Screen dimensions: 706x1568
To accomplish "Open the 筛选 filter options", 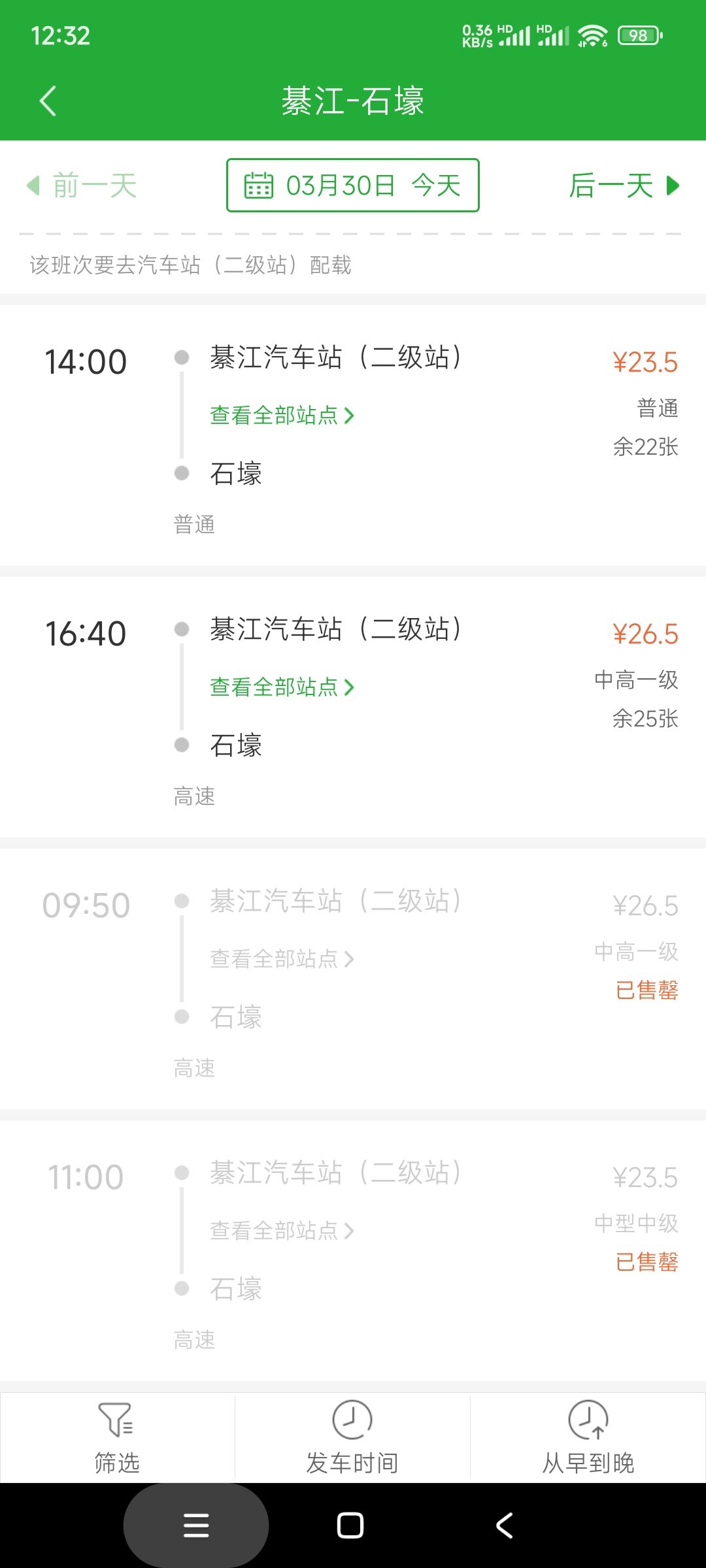I will coord(118,1438).
